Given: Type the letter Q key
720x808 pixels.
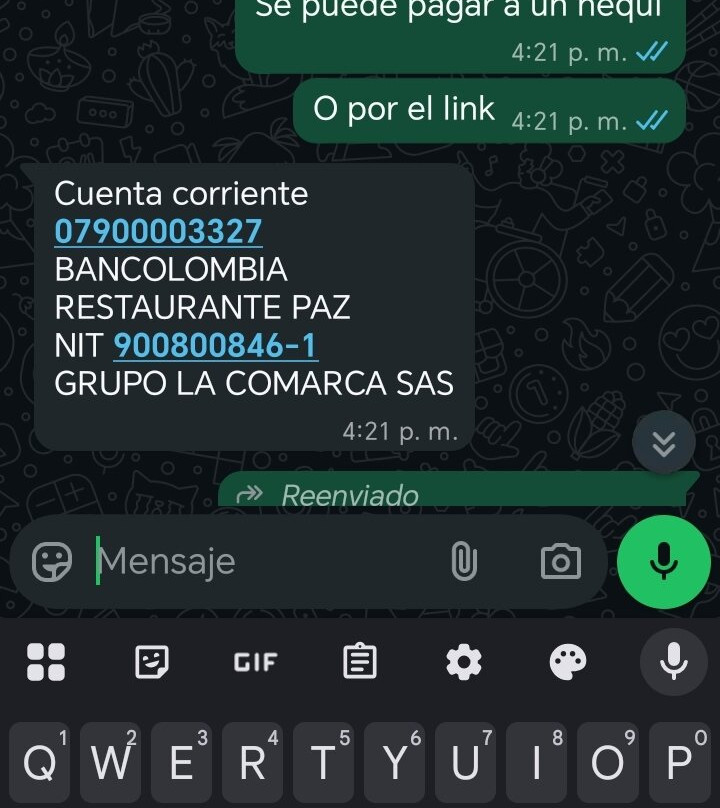Looking at the screenshot, I should [x=40, y=764].
